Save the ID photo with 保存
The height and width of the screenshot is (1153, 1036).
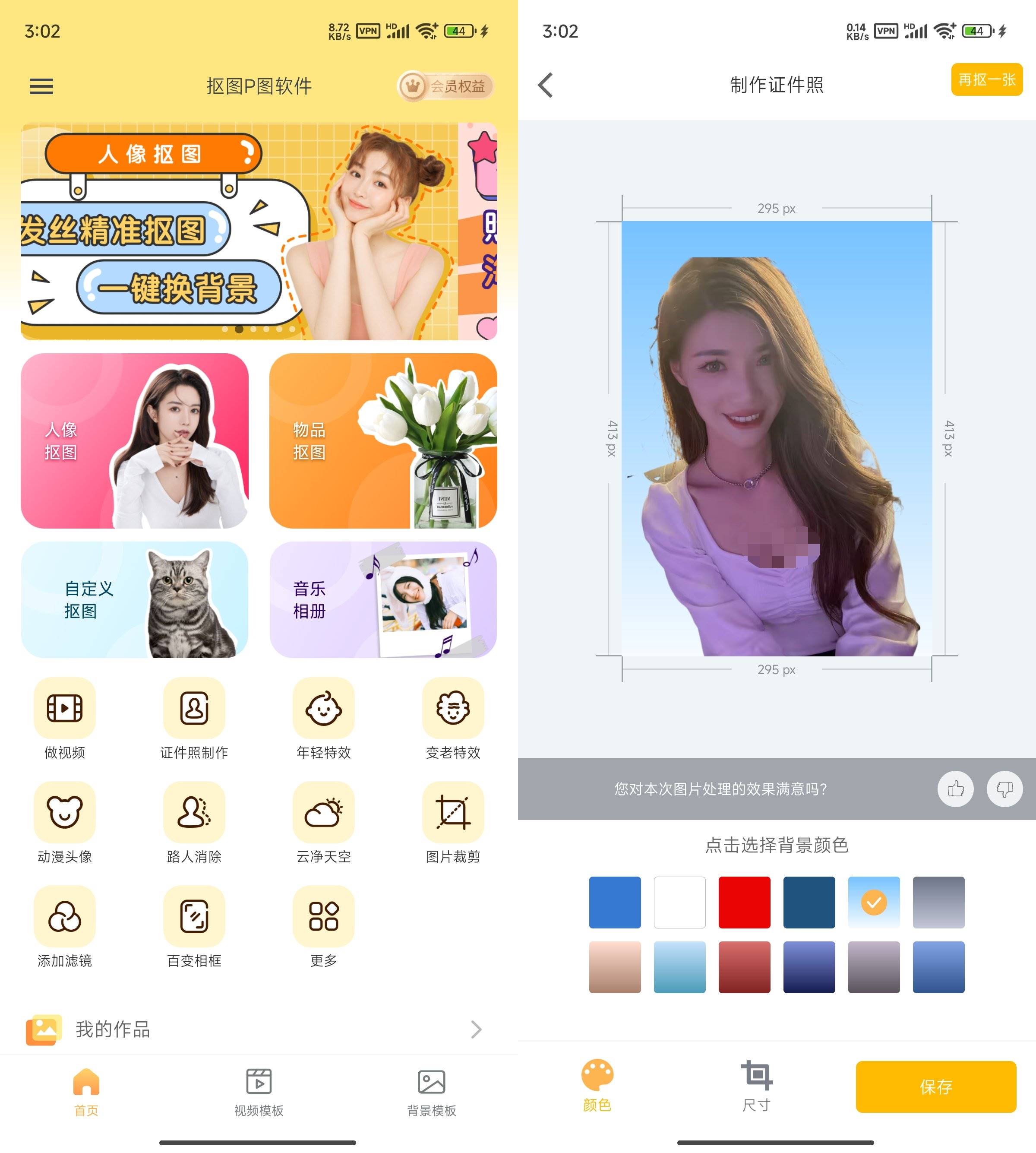coord(935,1086)
